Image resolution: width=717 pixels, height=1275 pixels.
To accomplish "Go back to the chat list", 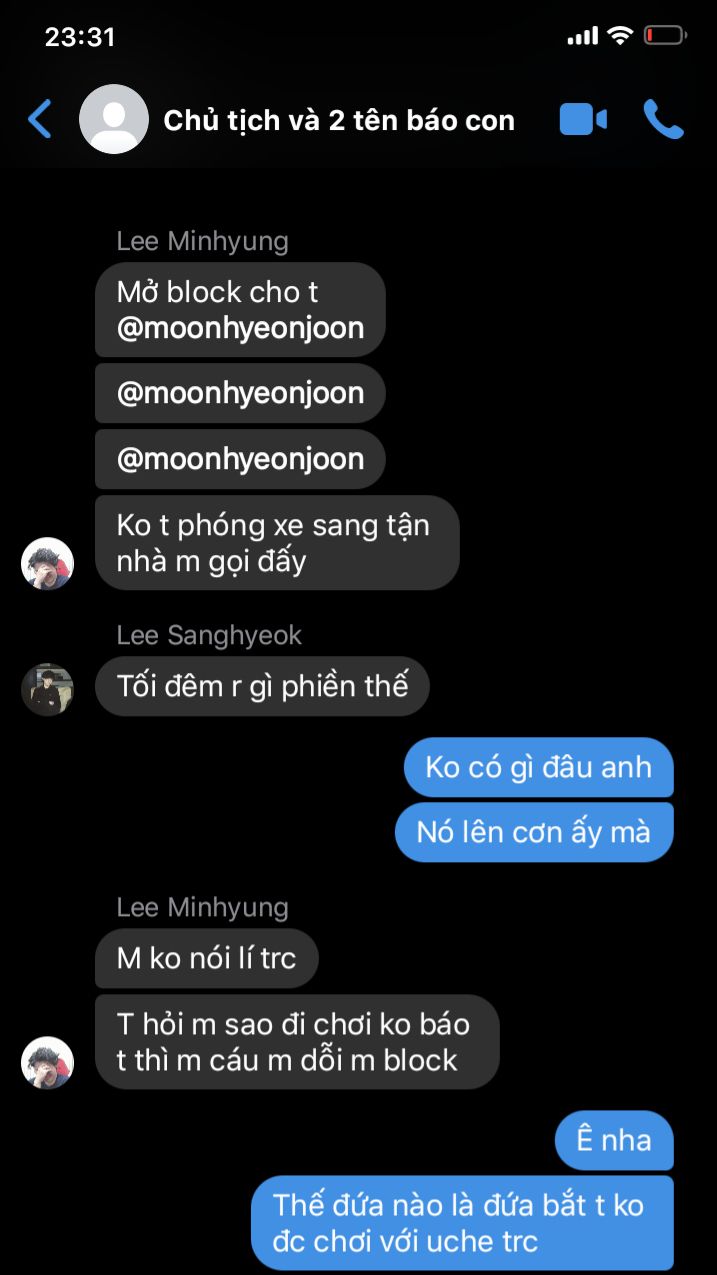I will coord(39,120).
